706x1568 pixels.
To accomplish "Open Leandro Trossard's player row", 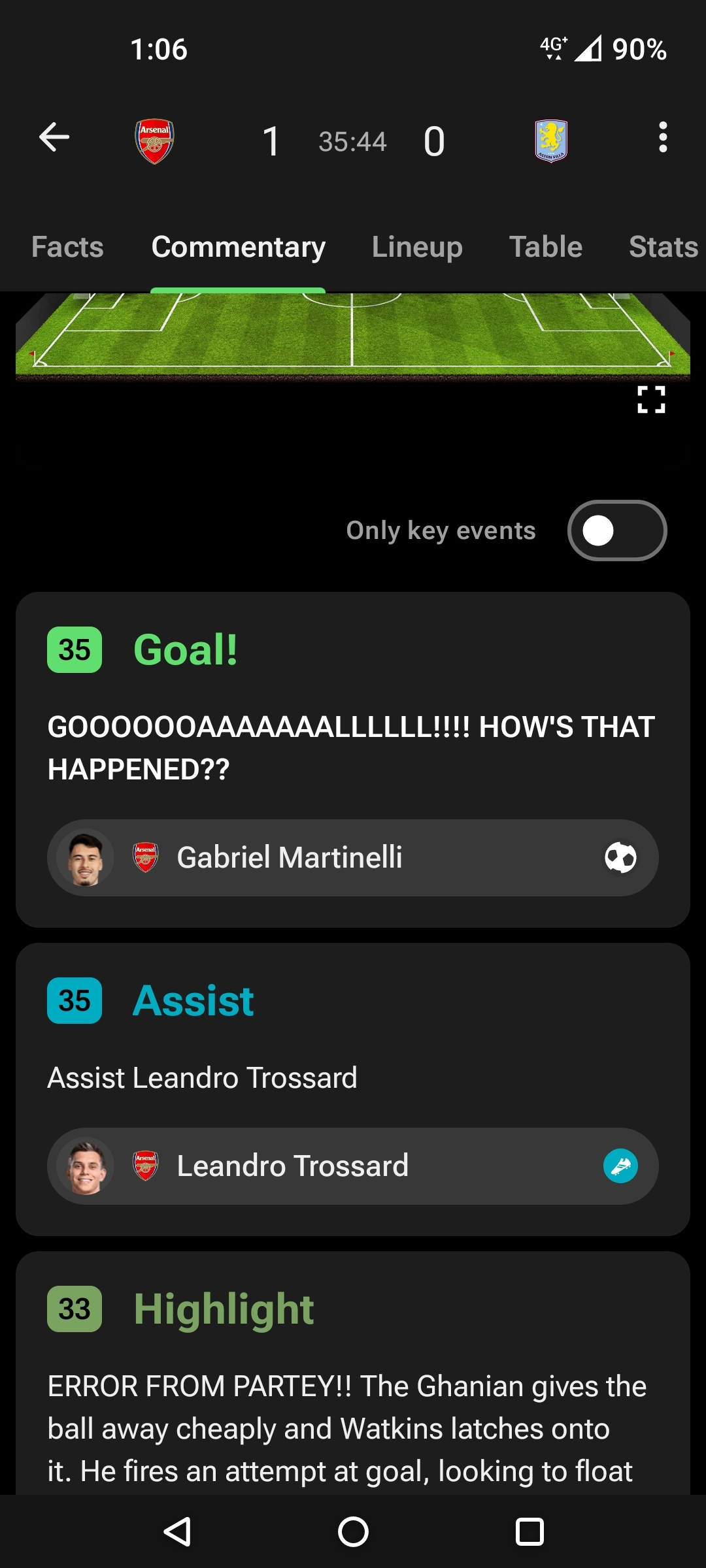I will pos(353,1166).
